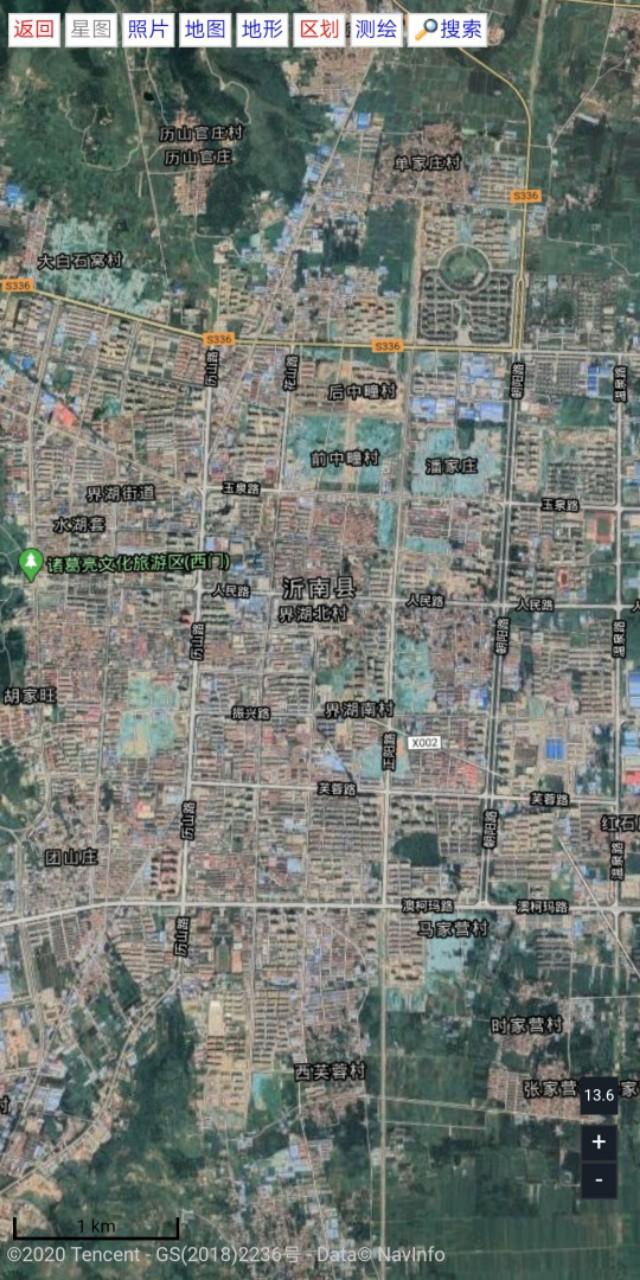The height and width of the screenshot is (1280, 640).
Task: Open the 搜索 search button
Action: [x=449, y=29]
